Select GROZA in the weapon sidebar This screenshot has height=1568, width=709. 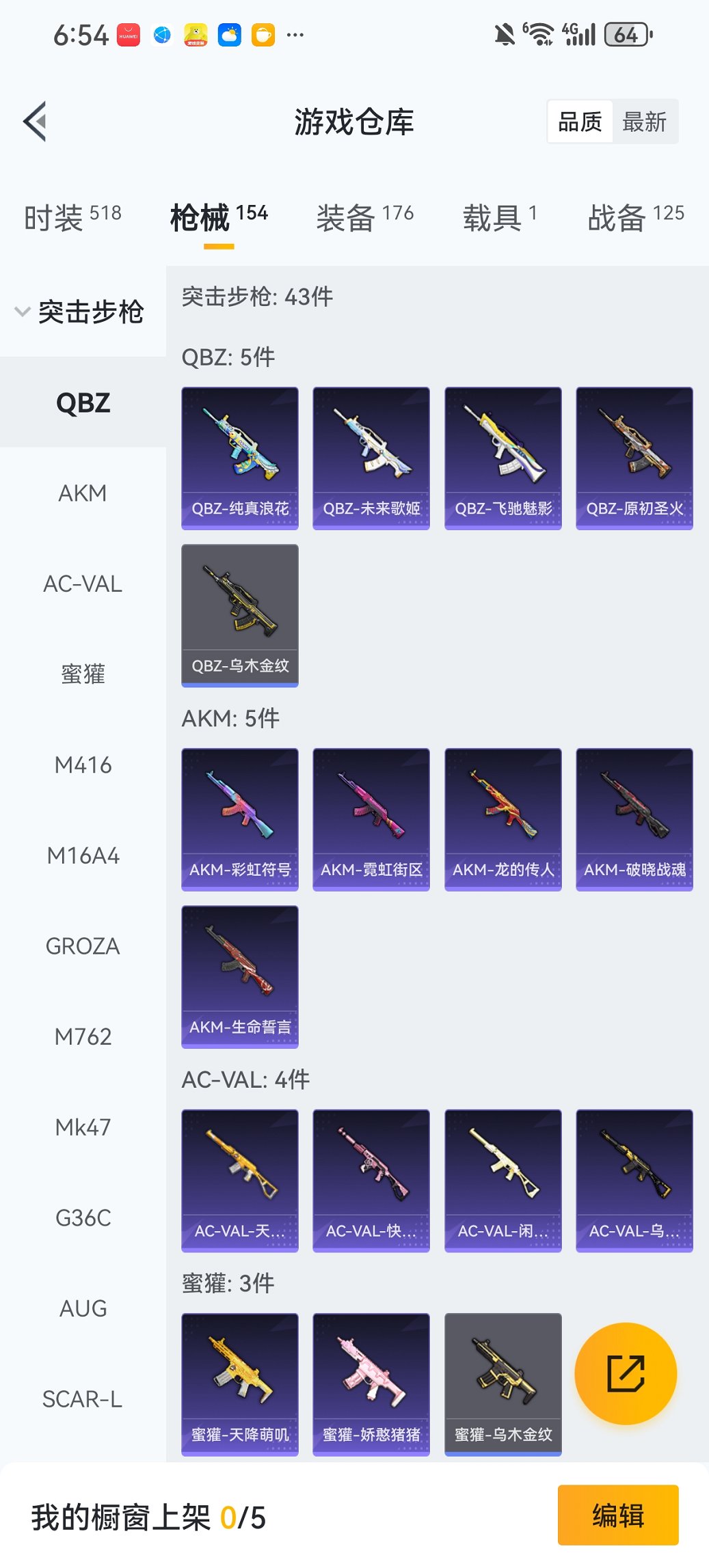(83, 946)
